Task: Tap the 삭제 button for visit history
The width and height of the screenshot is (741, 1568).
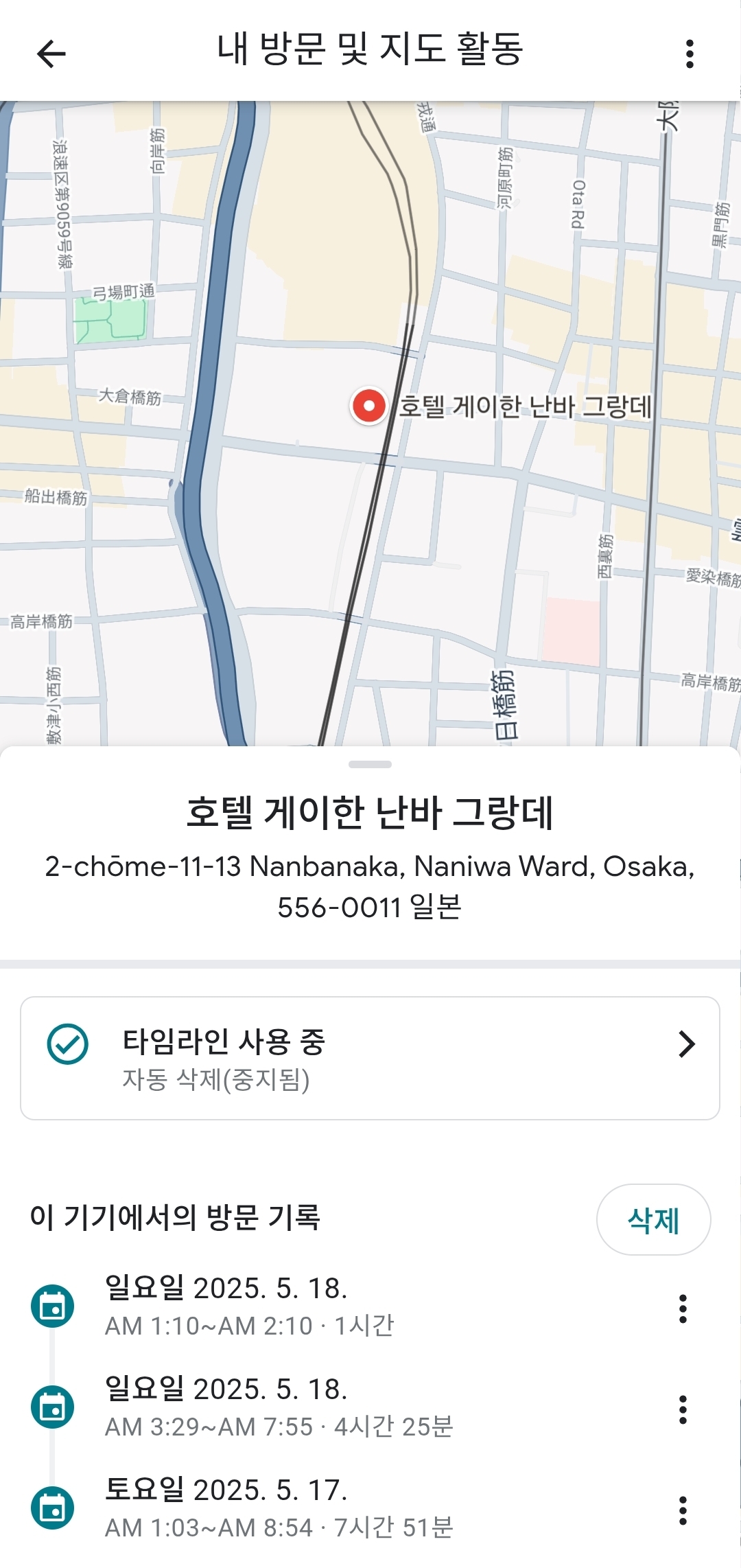Action: click(x=653, y=1220)
